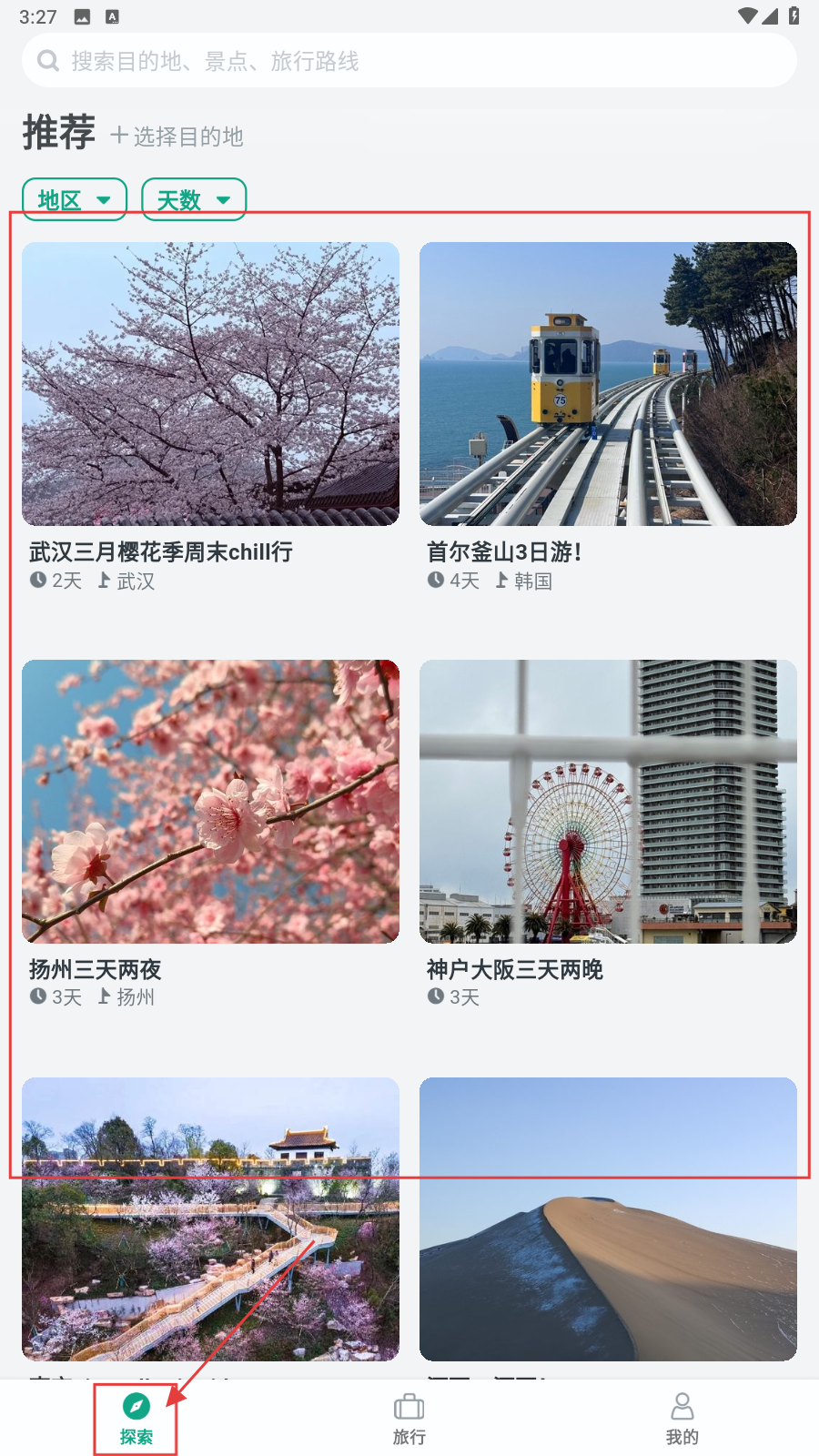Tap 选择目的地 to choose a destination
819x1456 pixels.
[x=177, y=136]
